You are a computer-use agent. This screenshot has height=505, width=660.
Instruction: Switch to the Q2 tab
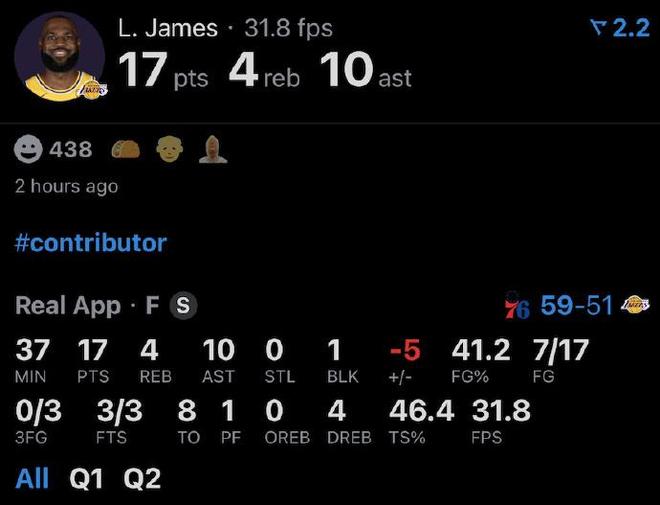click(x=142, y=478)
